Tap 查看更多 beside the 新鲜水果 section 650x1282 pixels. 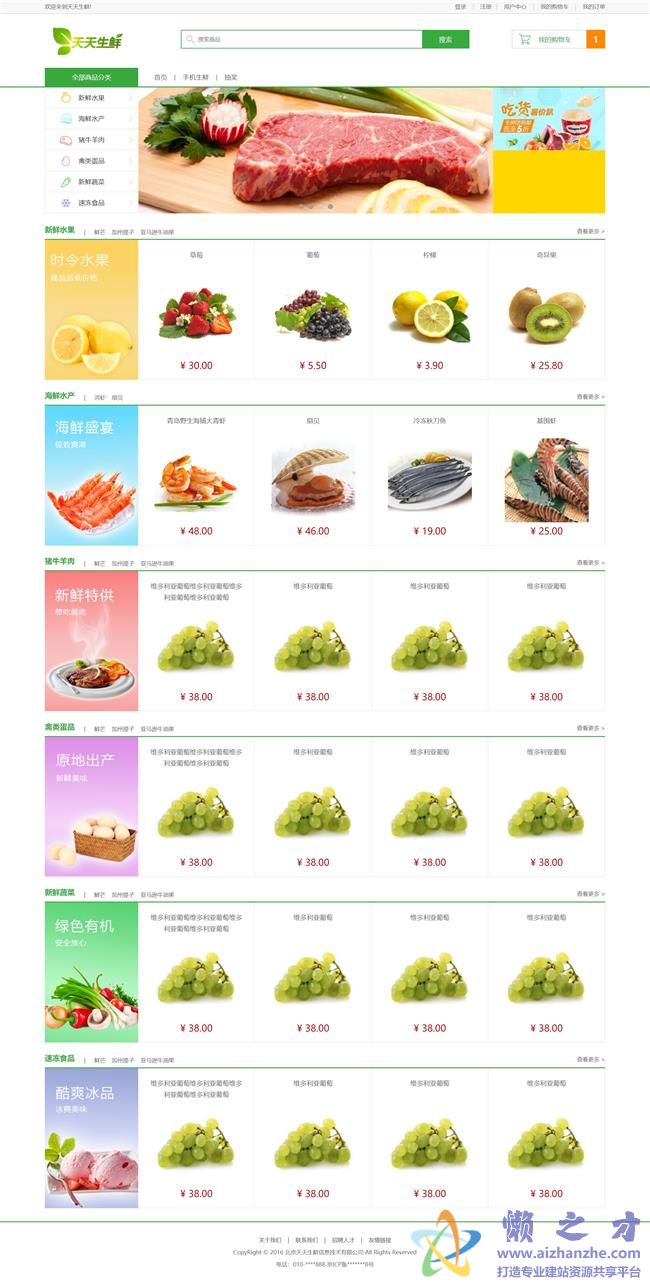coord(590,231)
